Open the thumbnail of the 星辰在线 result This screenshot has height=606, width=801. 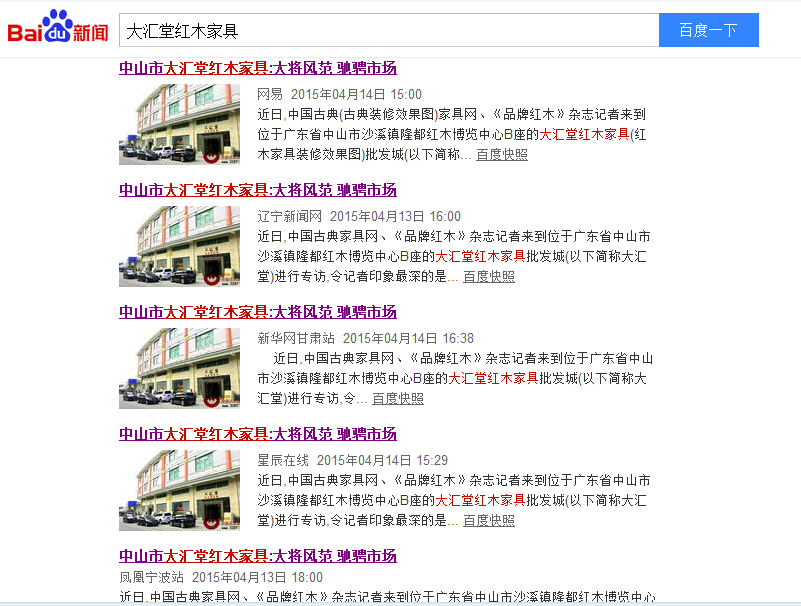[179, 490]
